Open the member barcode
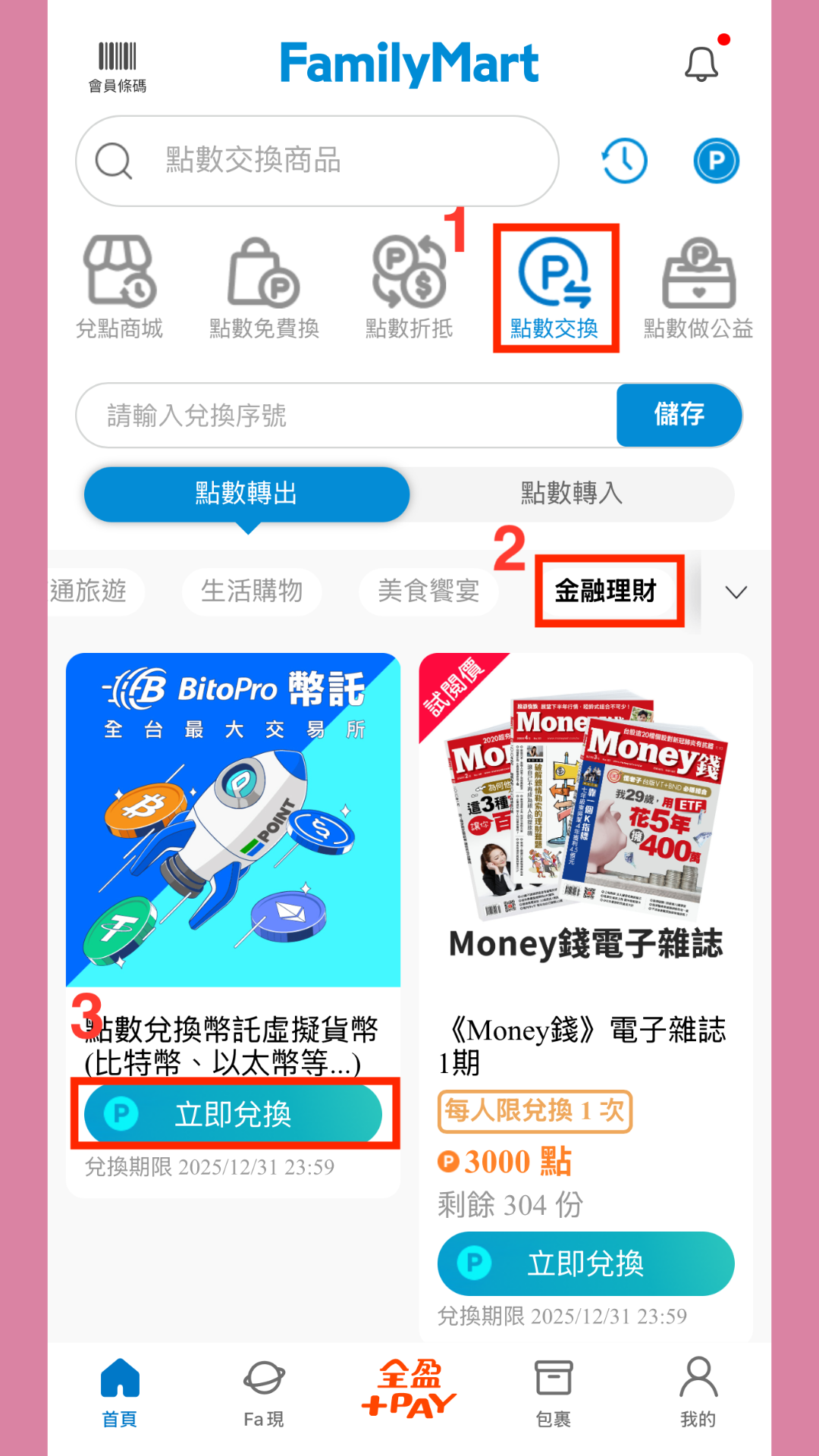This screenshot has height=1456, width=819. tap(117, 67)
